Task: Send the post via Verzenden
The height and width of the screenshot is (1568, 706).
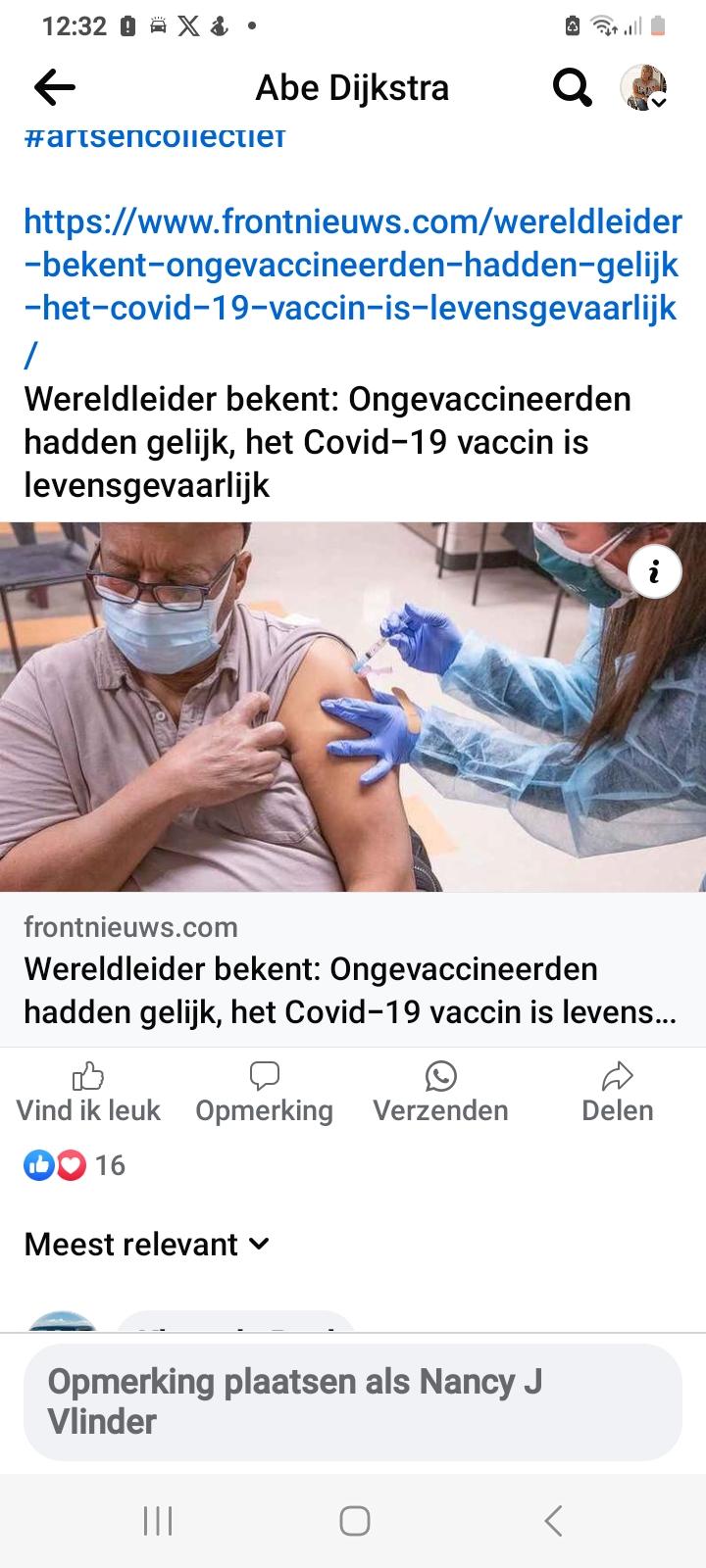Action: 440,1092
